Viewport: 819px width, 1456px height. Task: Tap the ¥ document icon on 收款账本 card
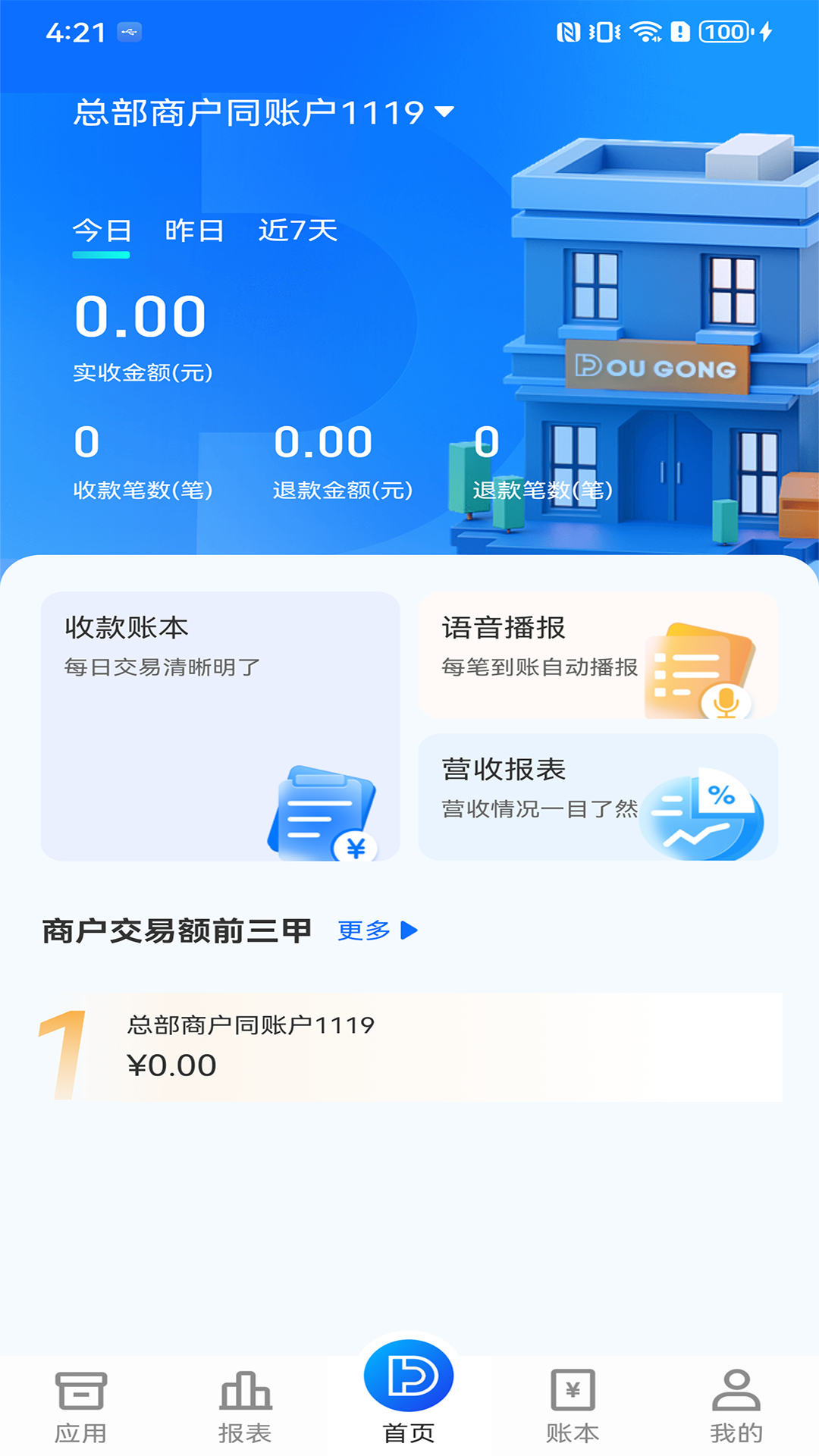353,846
